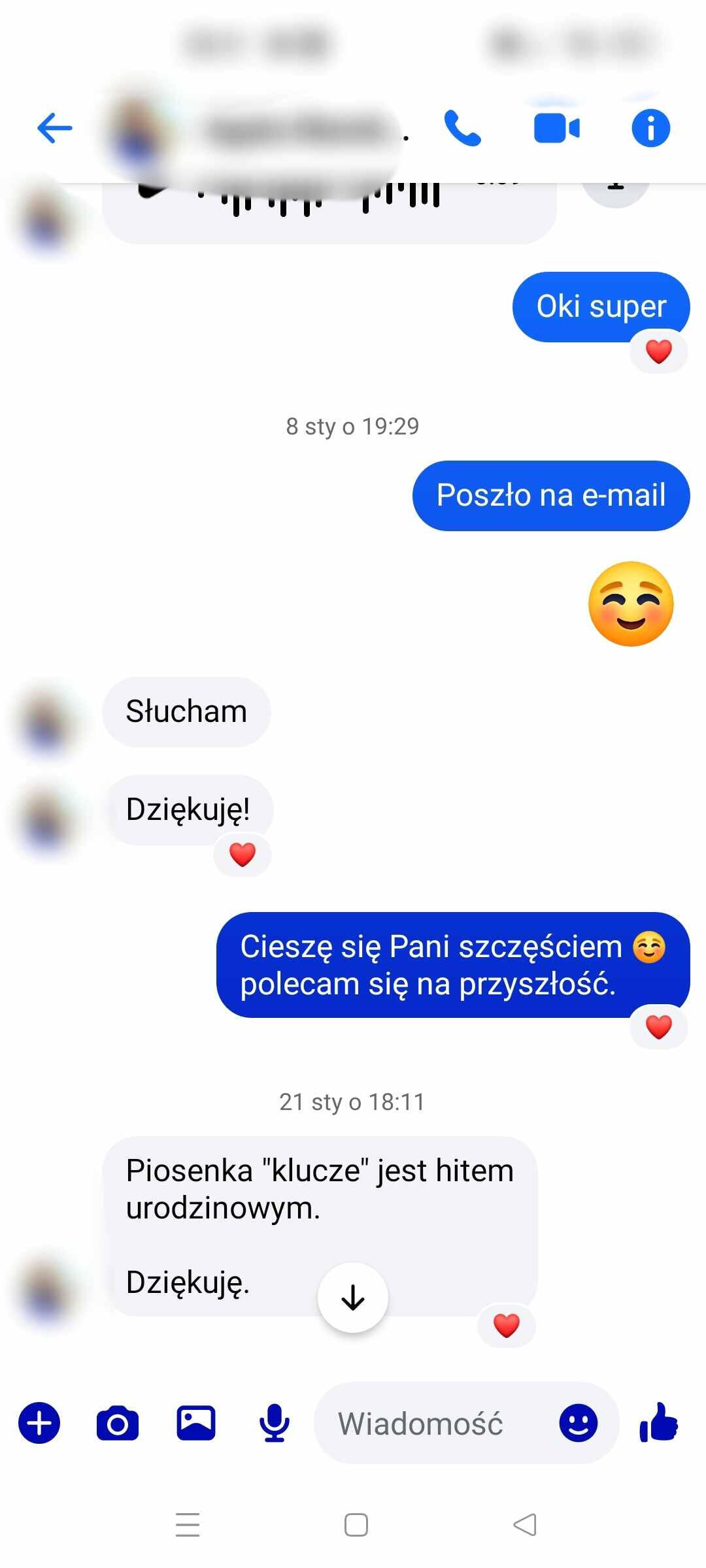Go back to the chat list
706x1568 pixels.
click(x=55, y=127)
